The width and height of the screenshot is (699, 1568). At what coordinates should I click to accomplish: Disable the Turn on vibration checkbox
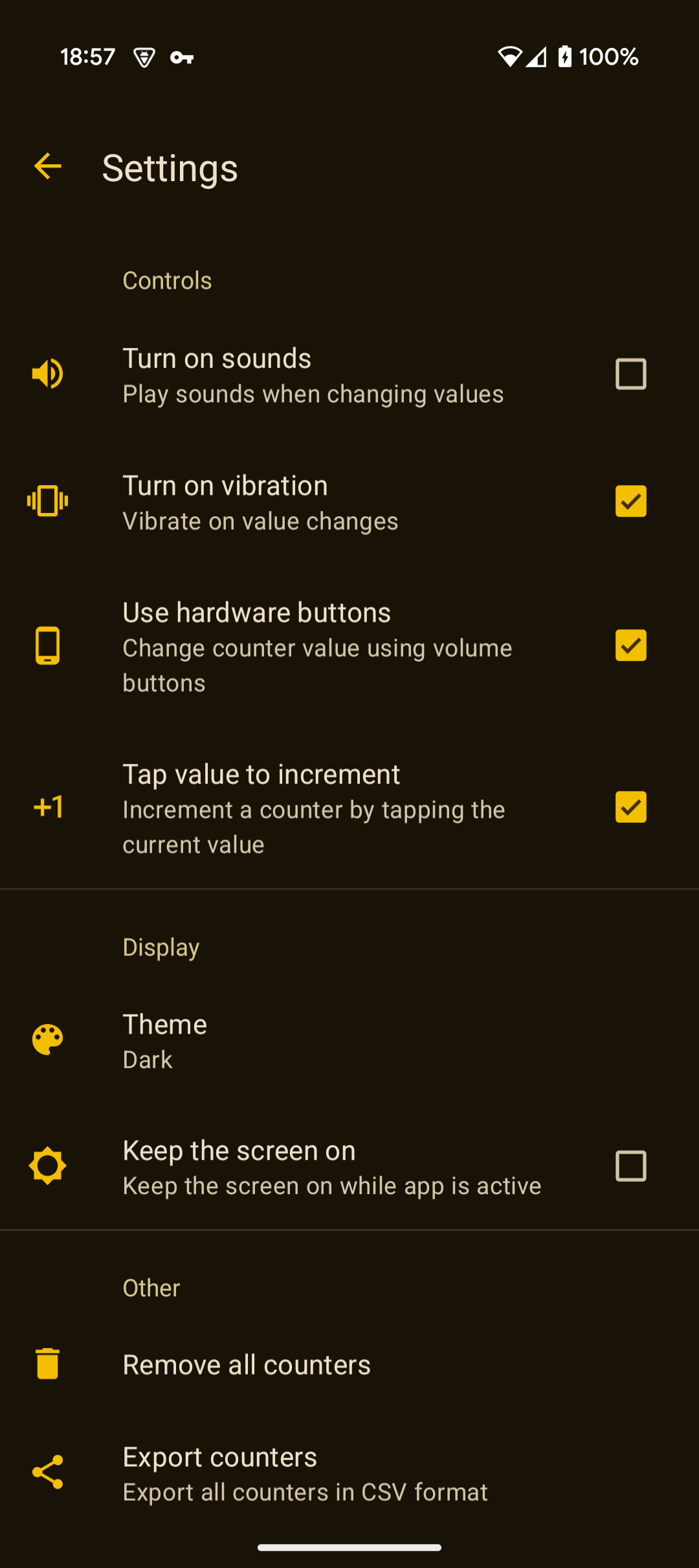click(630, 501)
